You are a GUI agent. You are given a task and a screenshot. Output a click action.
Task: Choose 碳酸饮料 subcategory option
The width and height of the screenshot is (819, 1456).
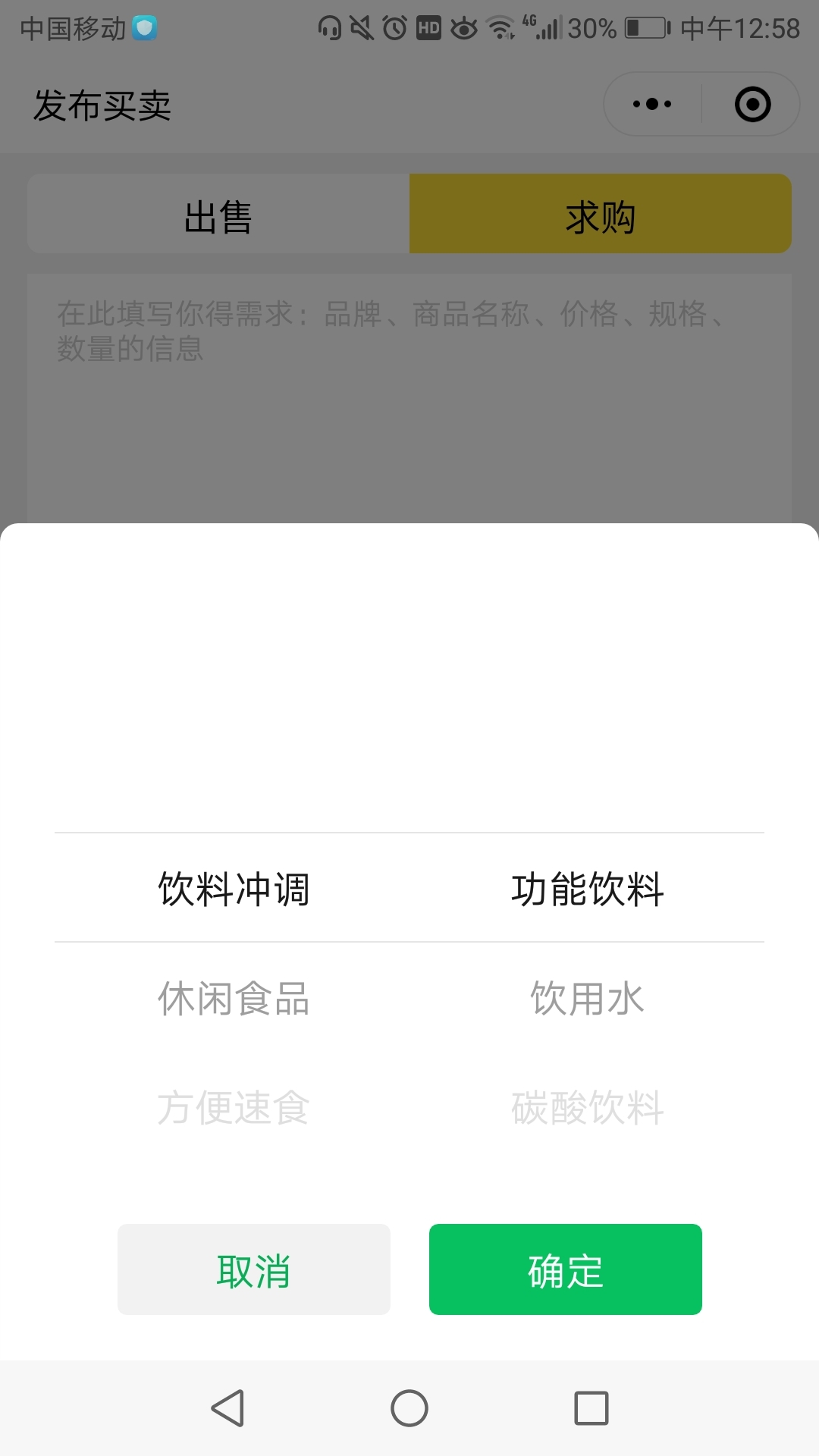coord(587,1108)
